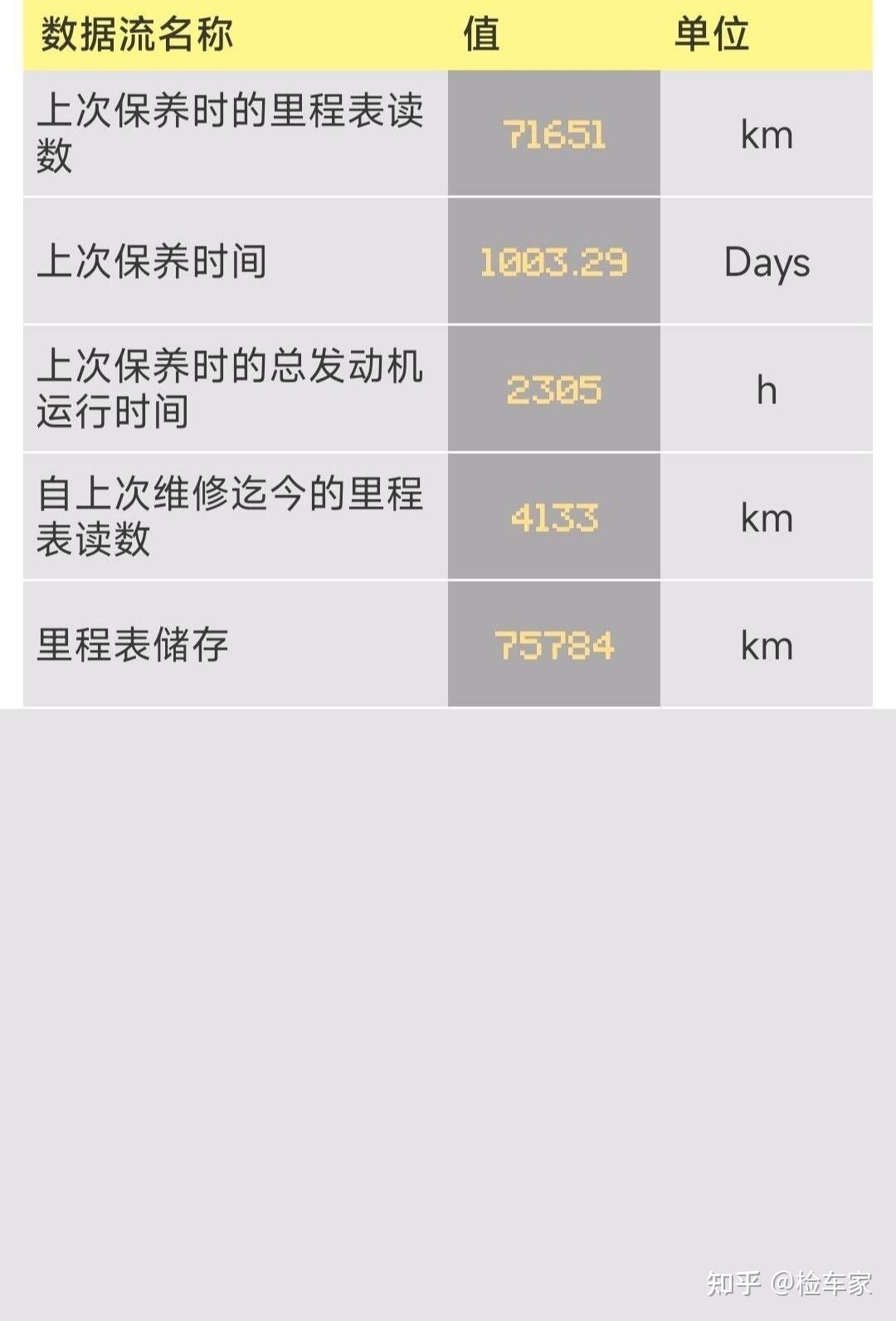Click the value 75784
This screenshot has width=896, height=1321.
554,645
